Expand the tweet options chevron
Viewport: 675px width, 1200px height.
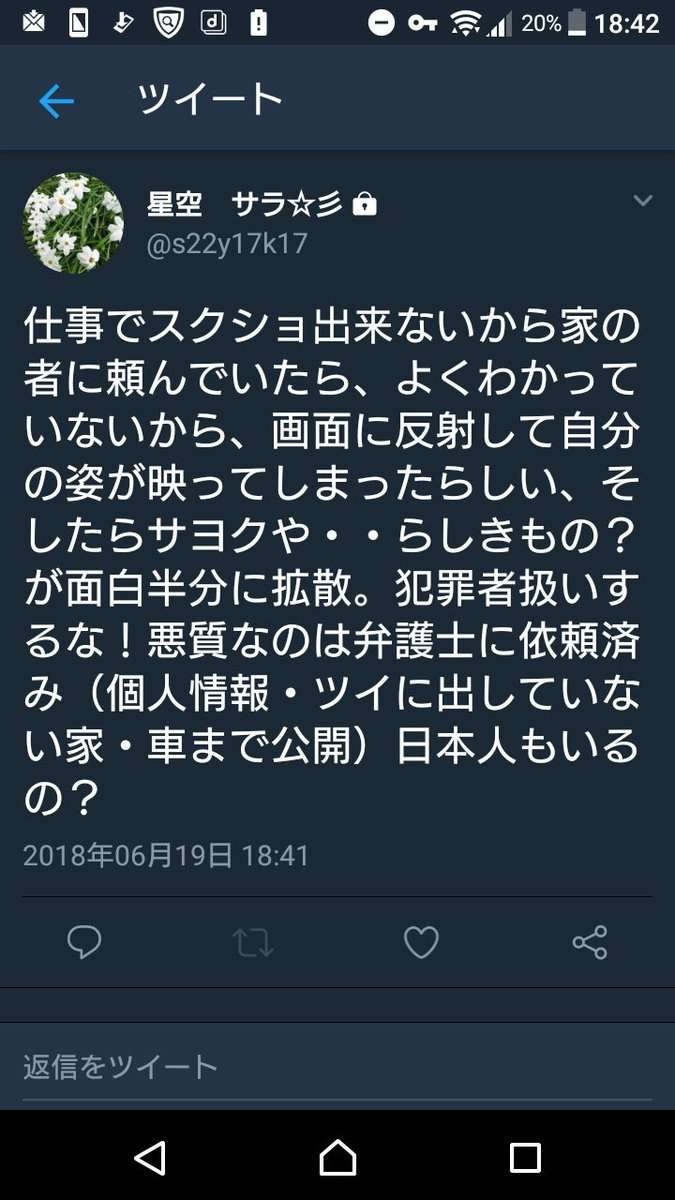pyautogui.click(x=643, y=201)
